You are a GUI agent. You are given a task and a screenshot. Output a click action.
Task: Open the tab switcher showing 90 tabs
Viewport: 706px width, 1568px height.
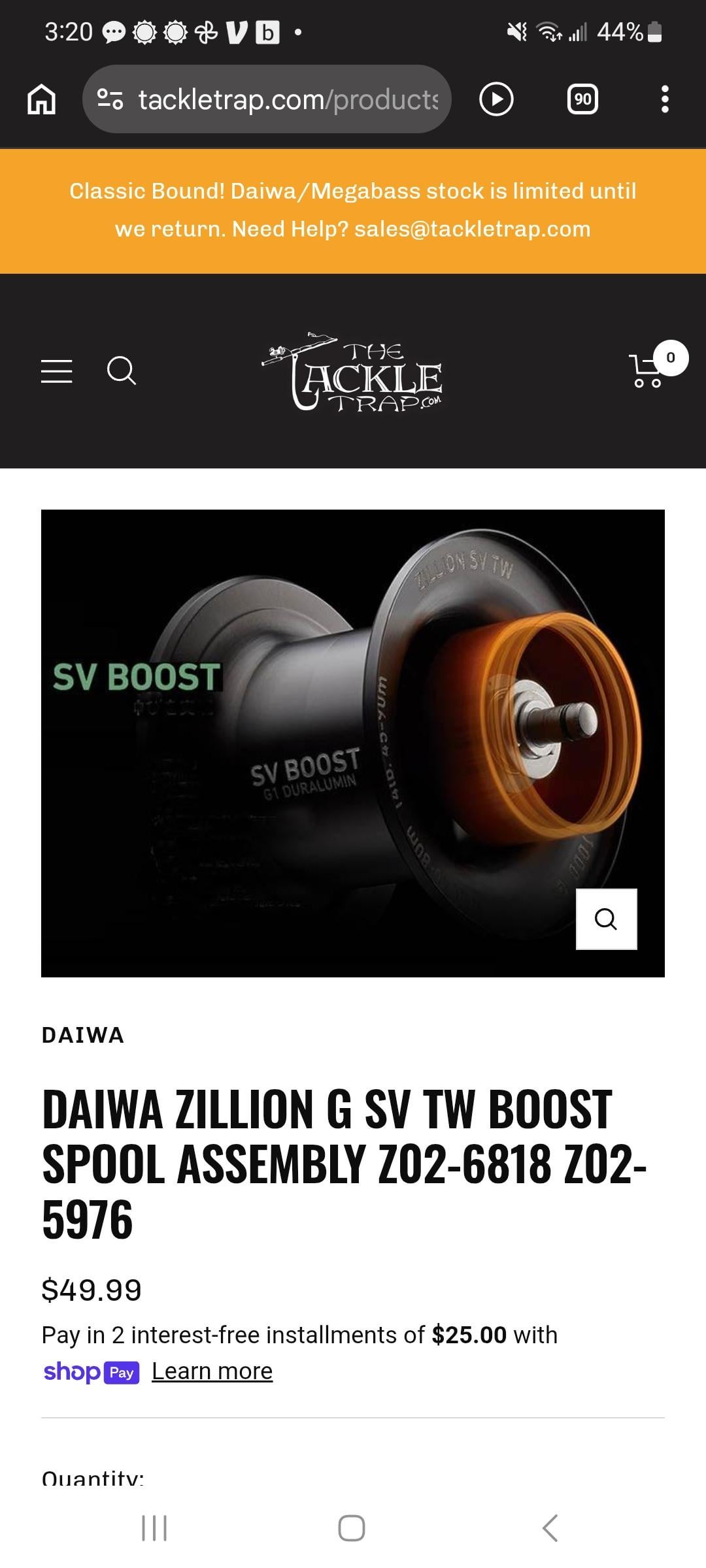[x=582, y=100]
